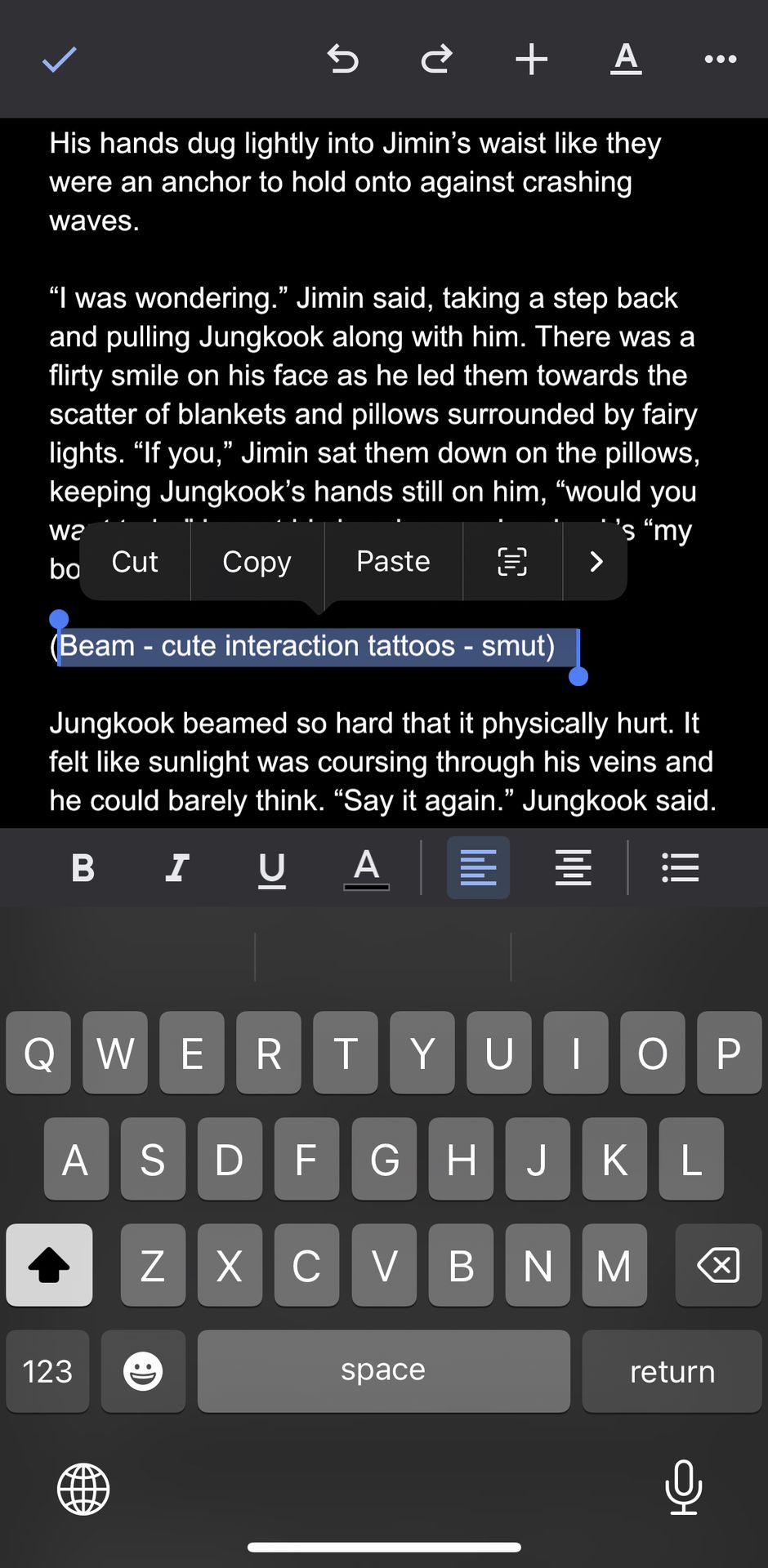This screenshot has width=768, height=1568.
Task: Copy the selected text
Action: pyautogui.click(x=257, y=562)
